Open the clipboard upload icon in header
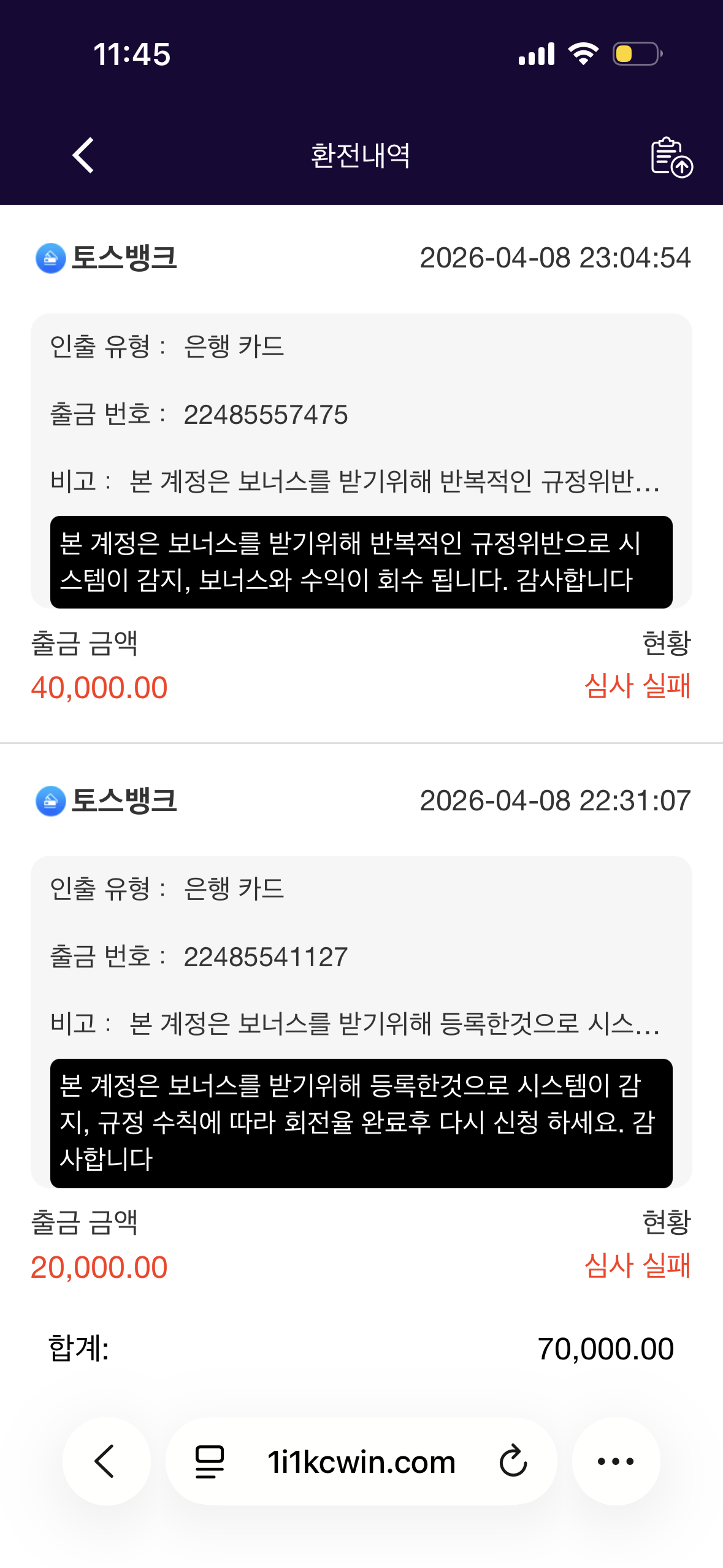Screen dimensions: 723x1568 click(x=671, y=157)
